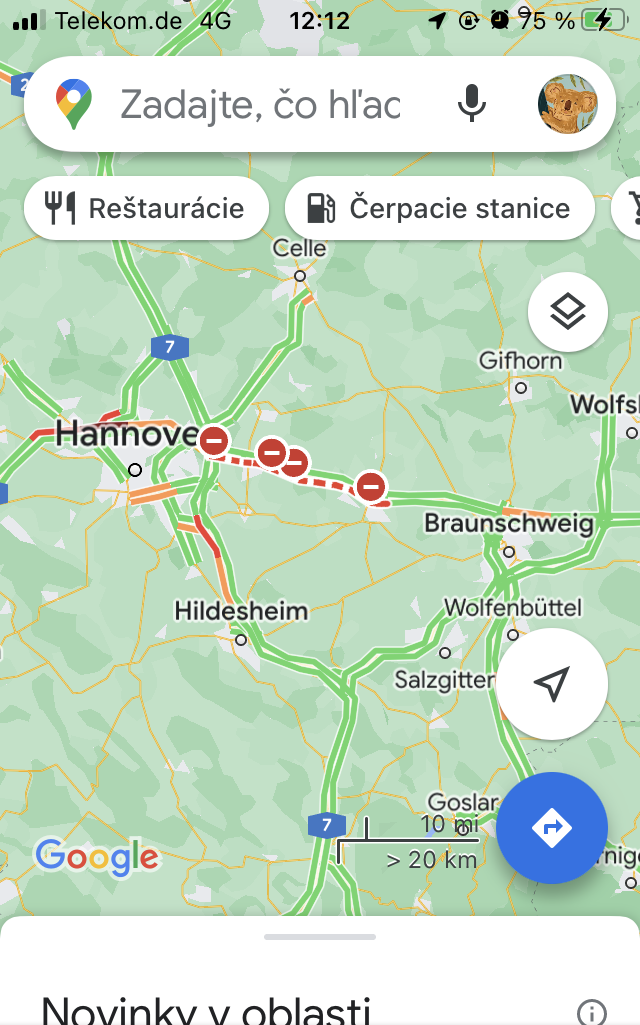Center map on my location
The width and height of the screenshot is (640, 1025).
[551, 684]
